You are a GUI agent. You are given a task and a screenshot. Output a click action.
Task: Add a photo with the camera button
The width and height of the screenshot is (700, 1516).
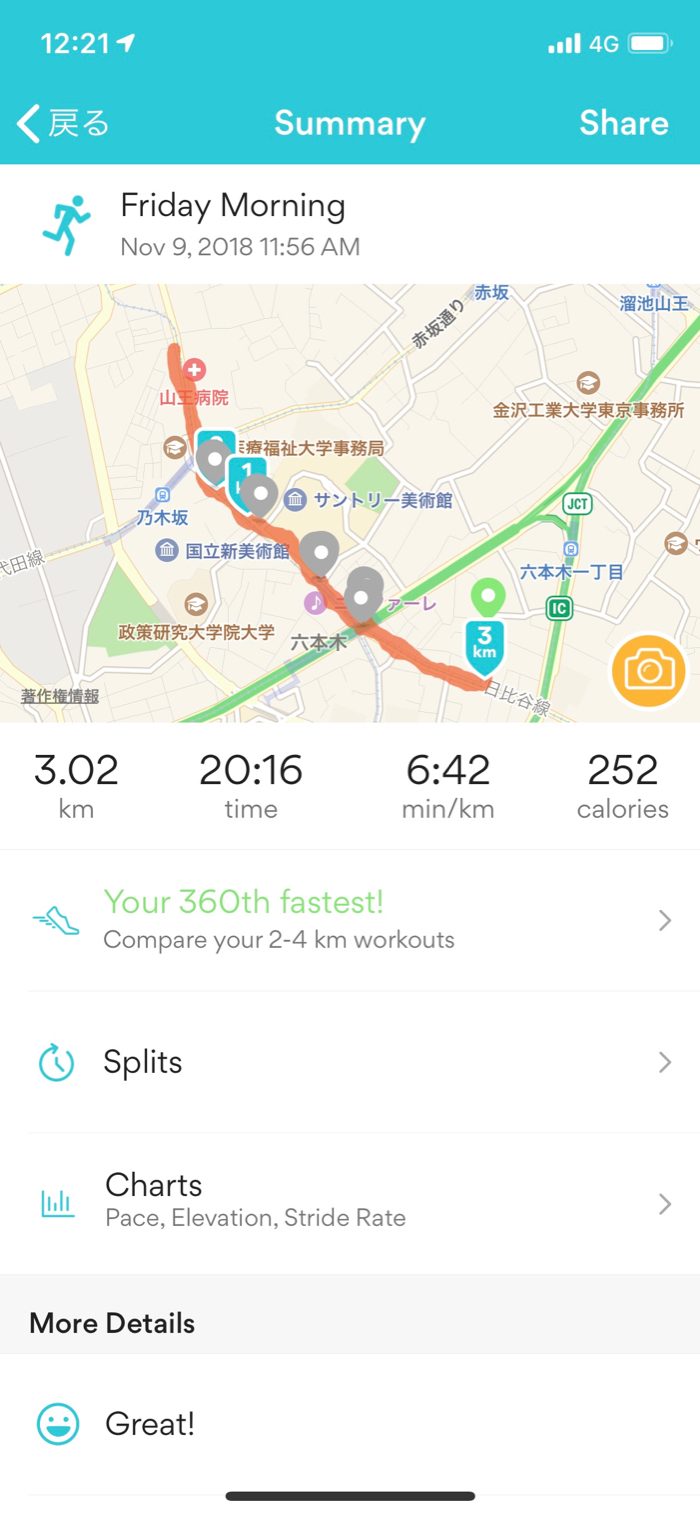point(649,670)
